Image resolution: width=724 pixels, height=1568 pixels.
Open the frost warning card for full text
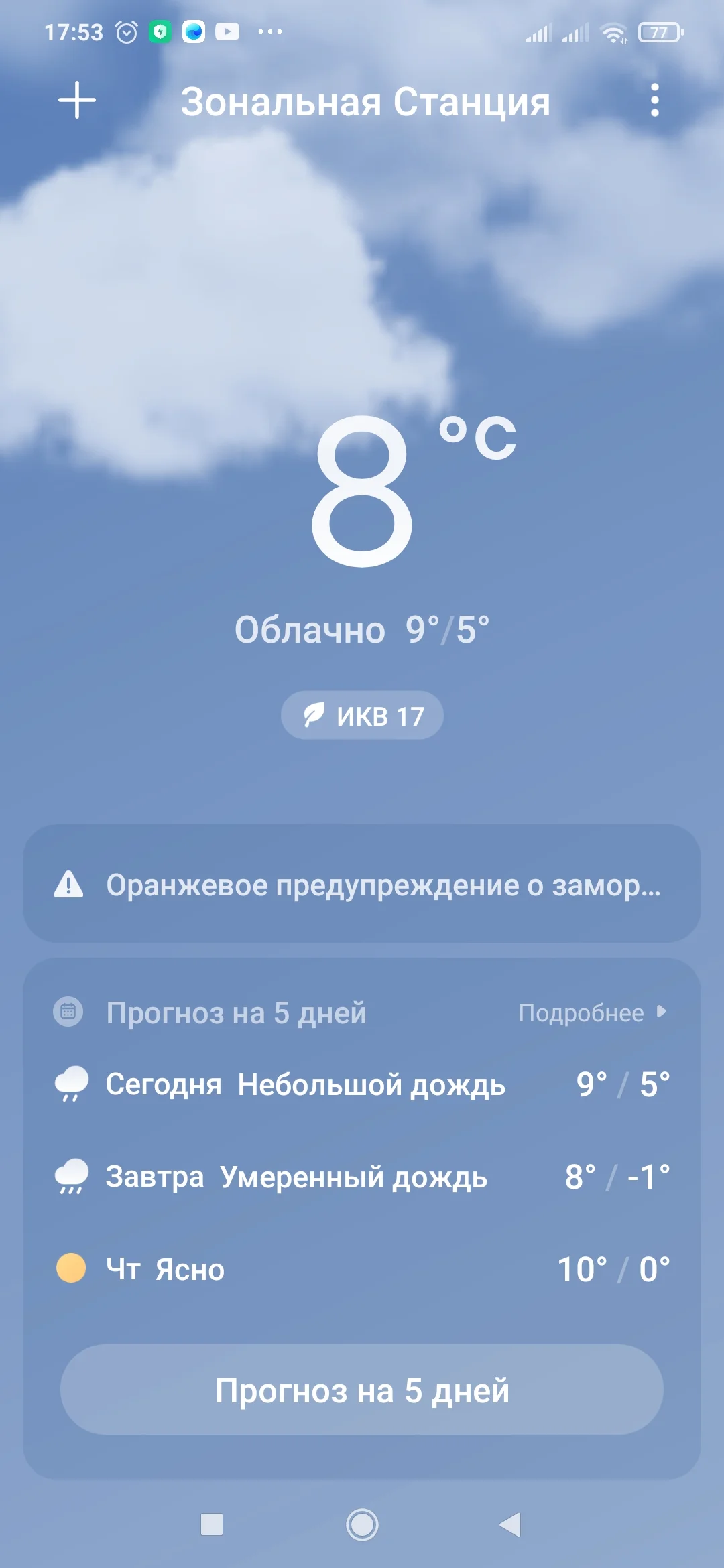tap(362, 886)
